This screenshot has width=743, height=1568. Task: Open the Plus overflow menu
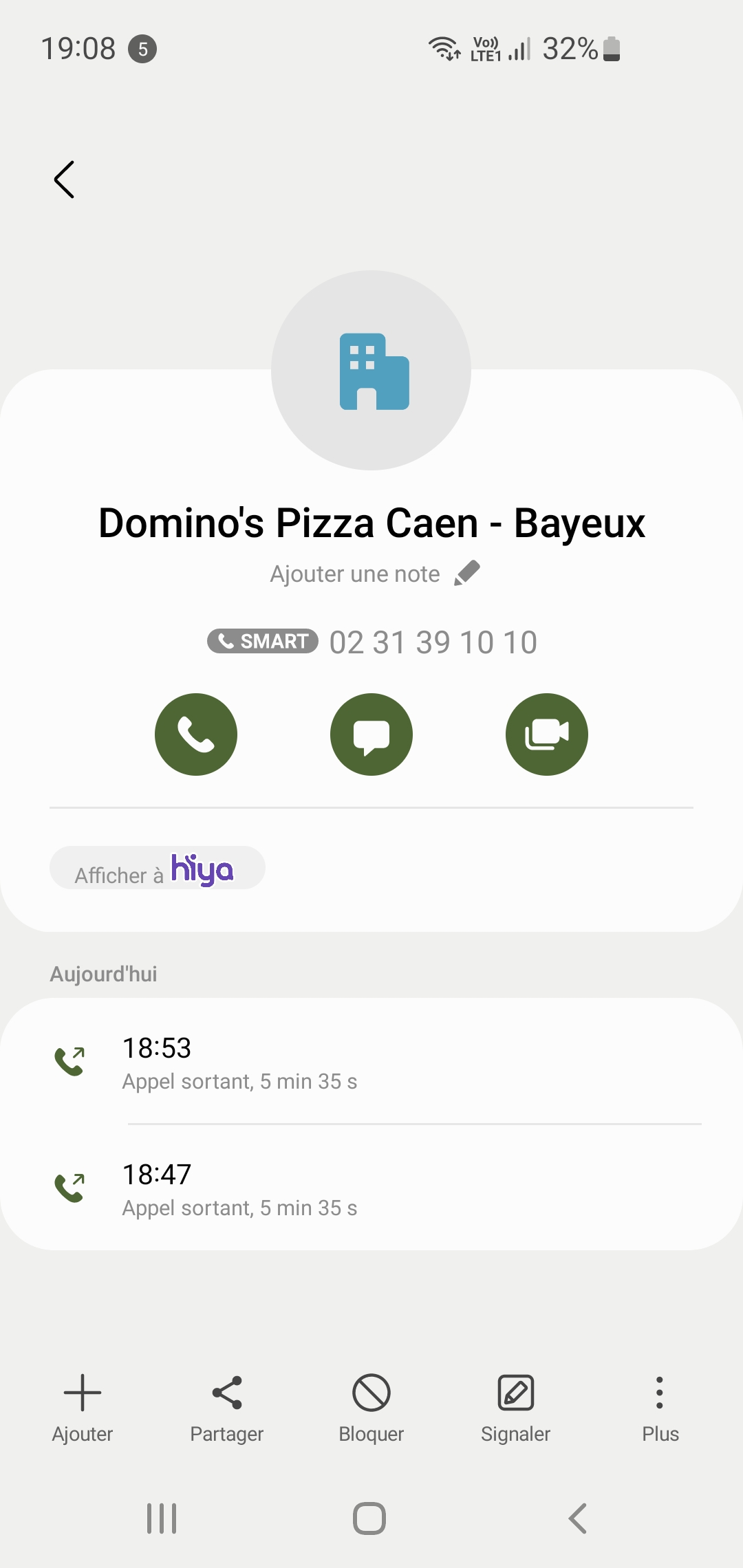[x=660, y=1407]
